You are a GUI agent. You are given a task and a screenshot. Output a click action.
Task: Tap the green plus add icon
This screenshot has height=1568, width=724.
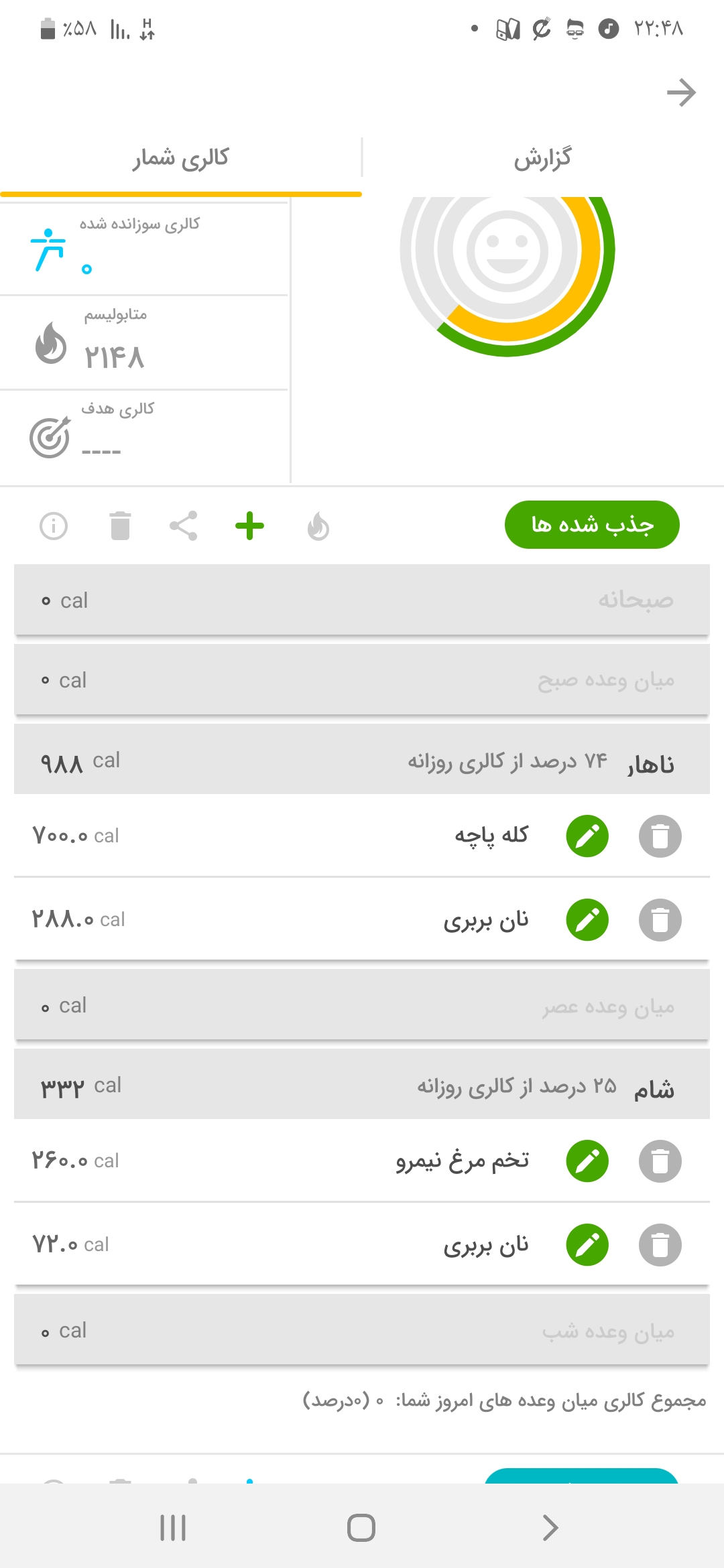(x=249, y=526)
